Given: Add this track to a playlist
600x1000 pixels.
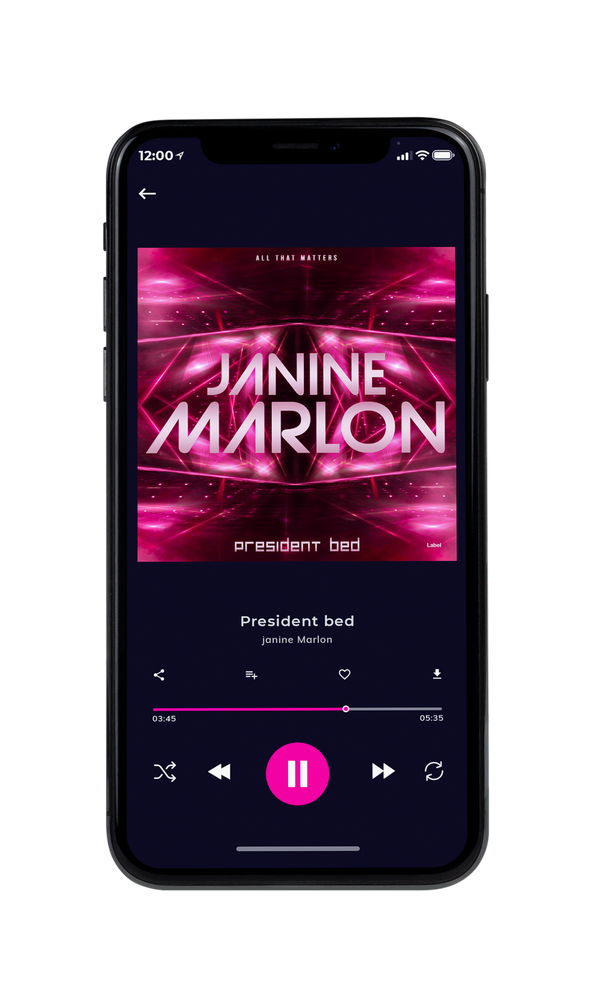Looking at the screenshot, I should click(251, 675).
